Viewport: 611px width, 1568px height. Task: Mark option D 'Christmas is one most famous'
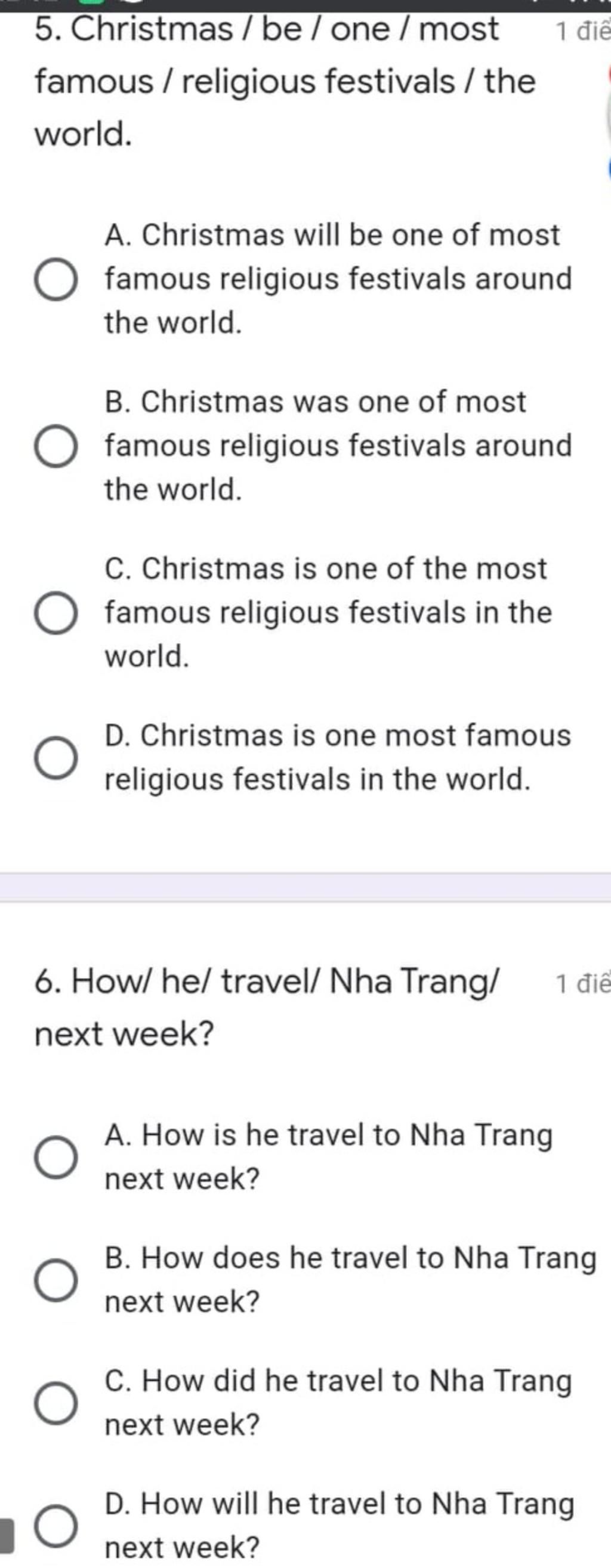pos(55,758)
